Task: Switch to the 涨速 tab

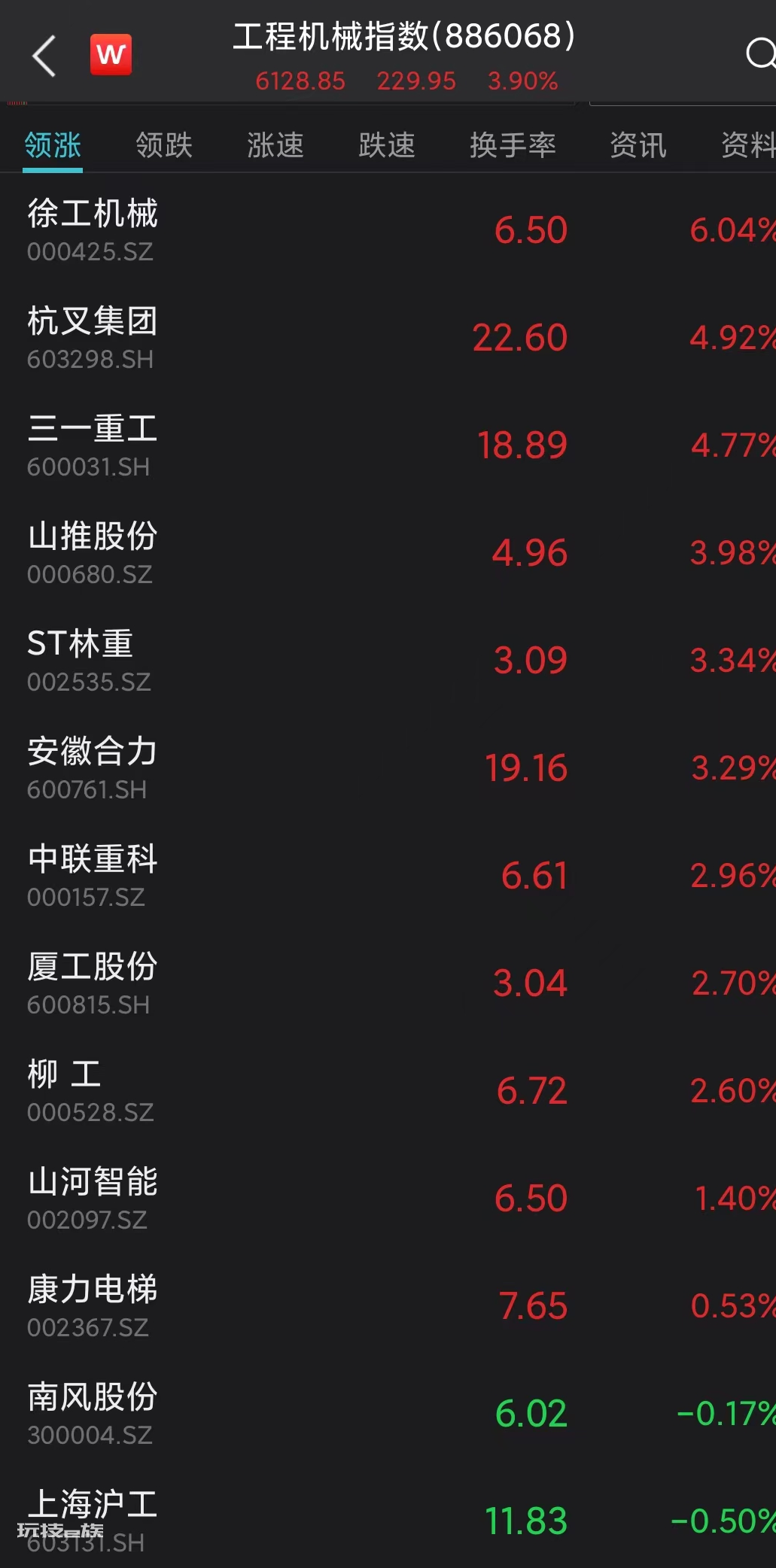Action: [x=275, y=144]
